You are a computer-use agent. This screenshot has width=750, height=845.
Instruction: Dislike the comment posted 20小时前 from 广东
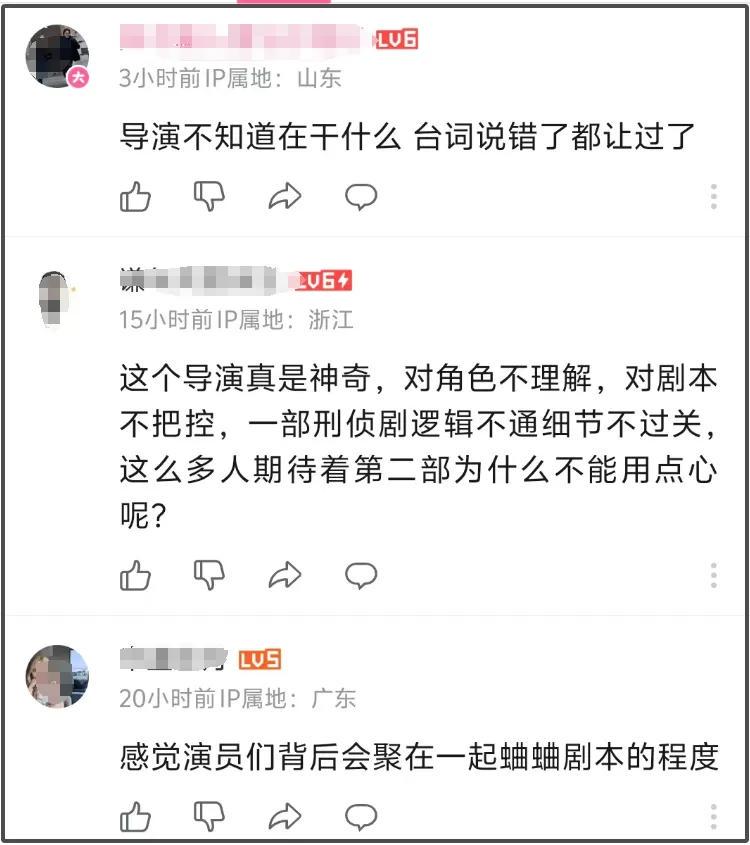209,816
